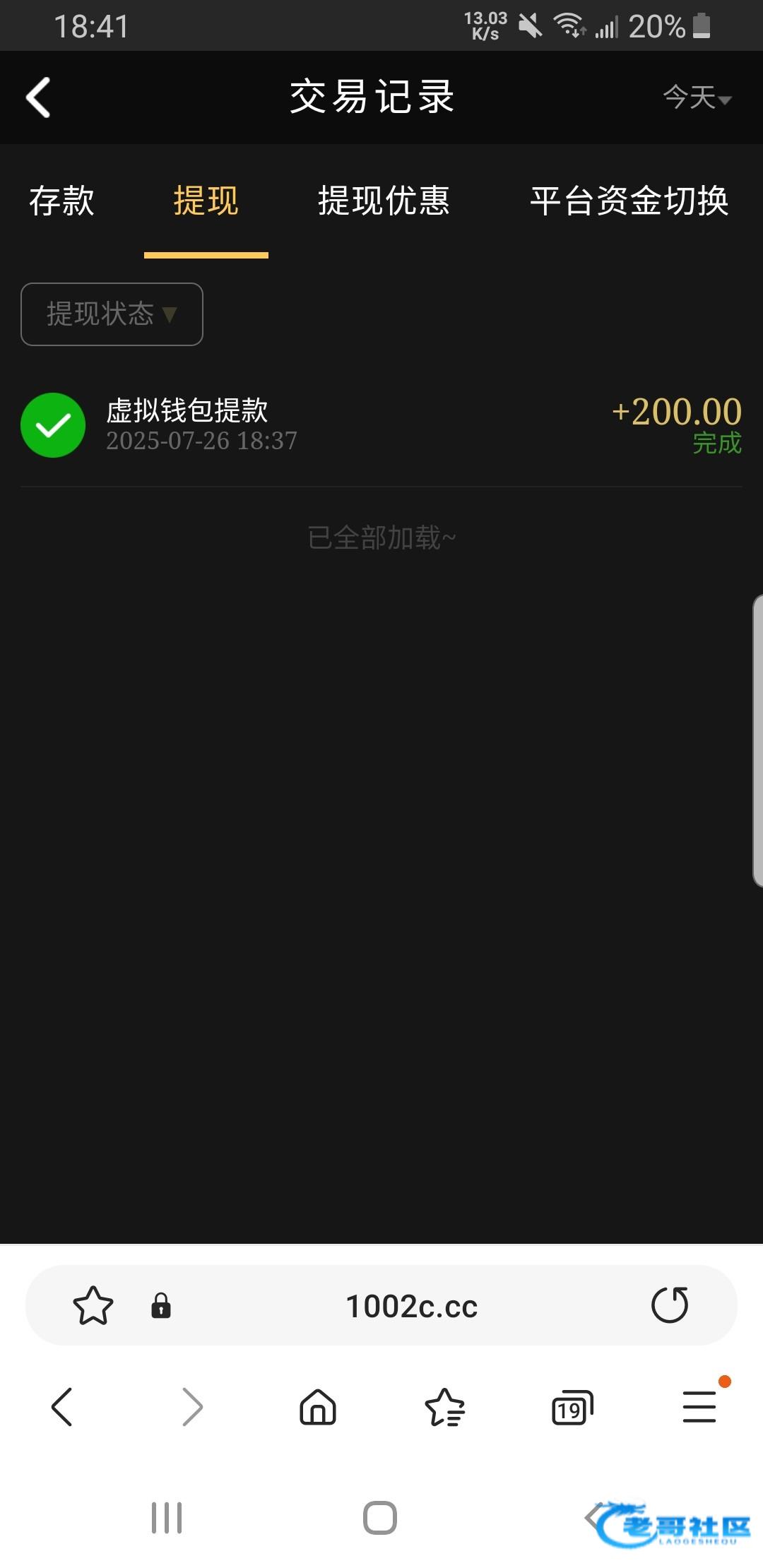Open system recent apps
The image size is (763, 1568).
167,1518
